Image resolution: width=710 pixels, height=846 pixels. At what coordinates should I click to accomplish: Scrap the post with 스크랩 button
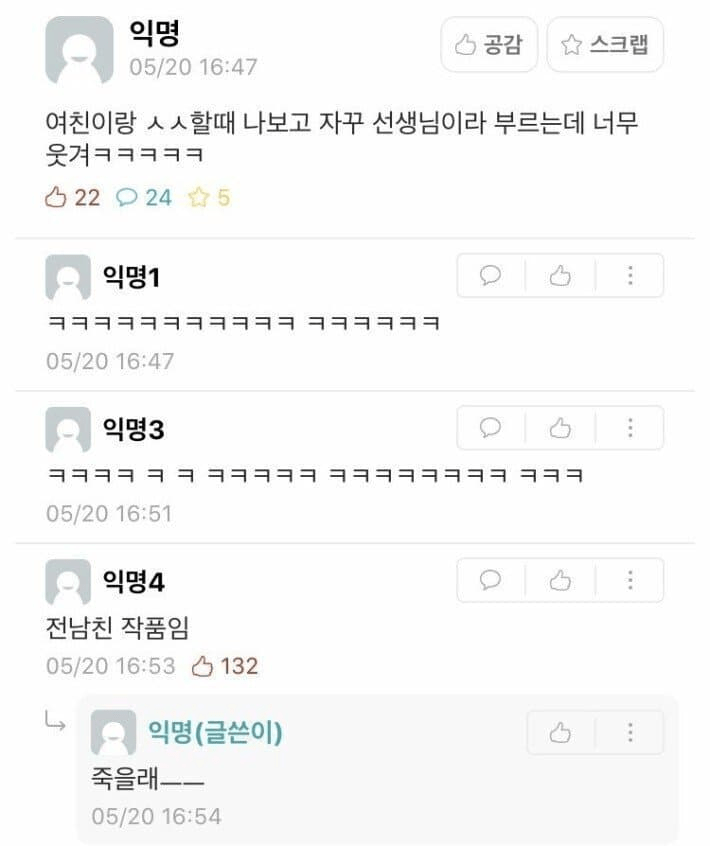pos(605,45)
